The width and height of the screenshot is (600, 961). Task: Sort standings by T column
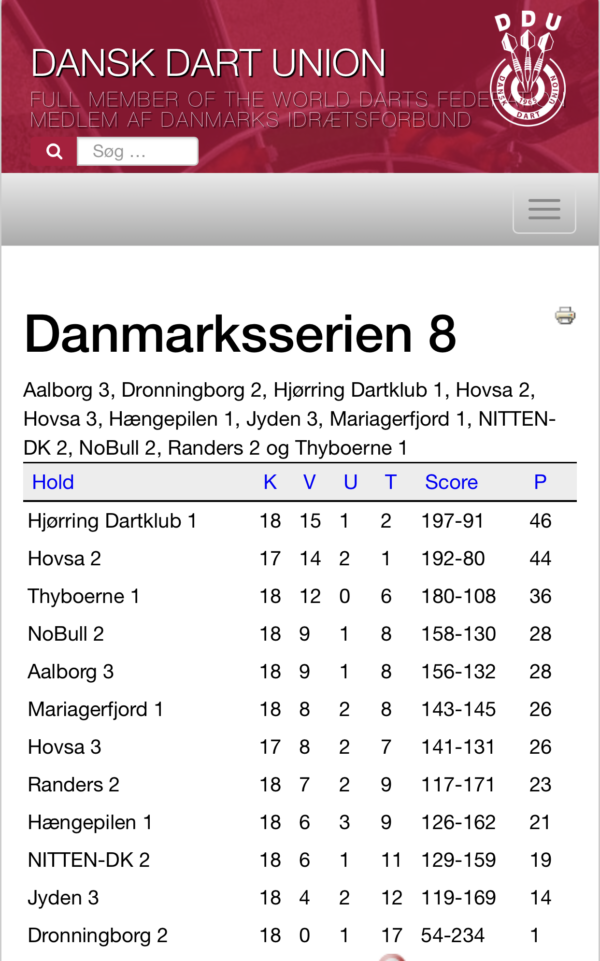390,482
